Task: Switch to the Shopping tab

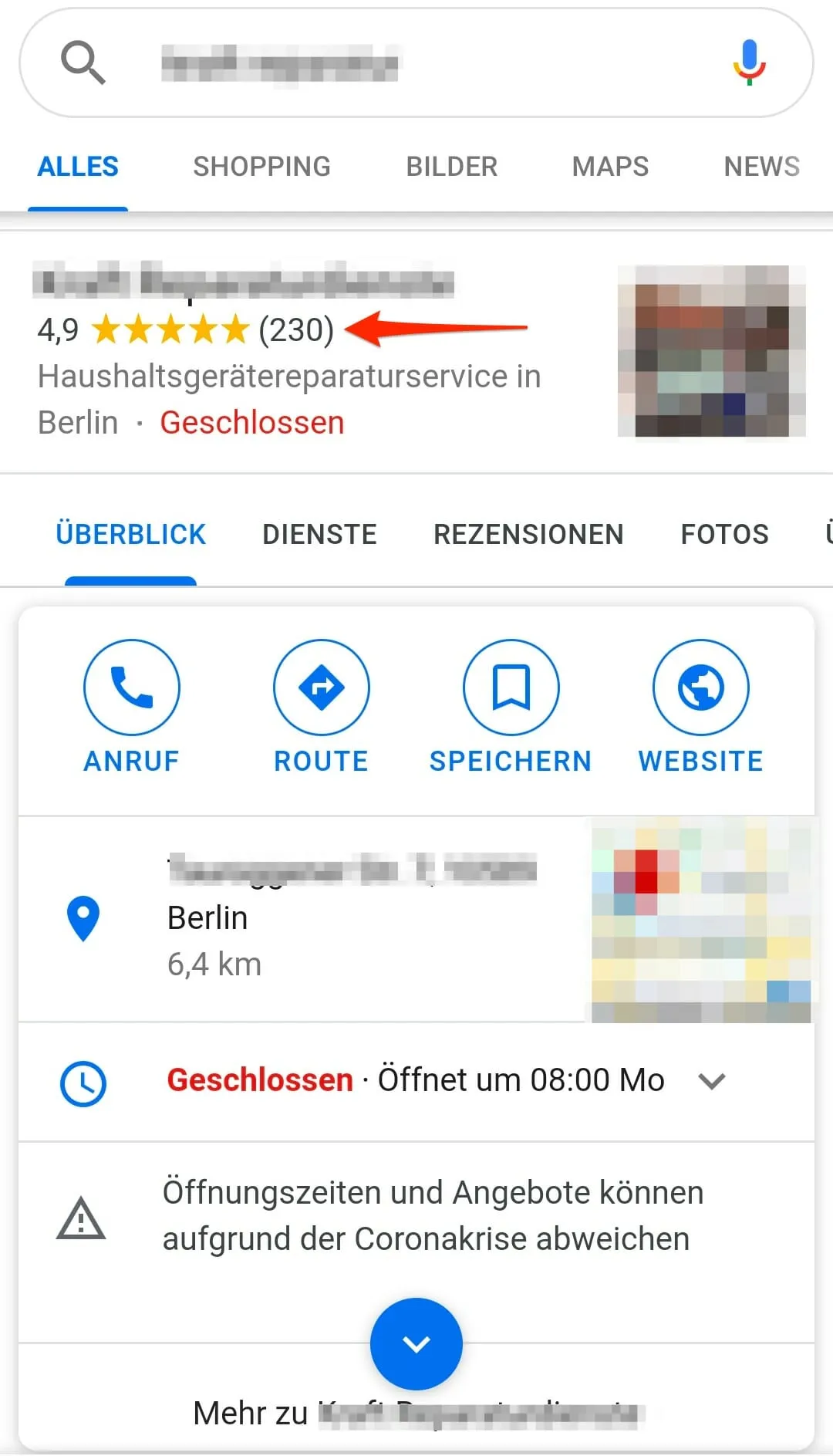Action: click(x=261, y=167)
